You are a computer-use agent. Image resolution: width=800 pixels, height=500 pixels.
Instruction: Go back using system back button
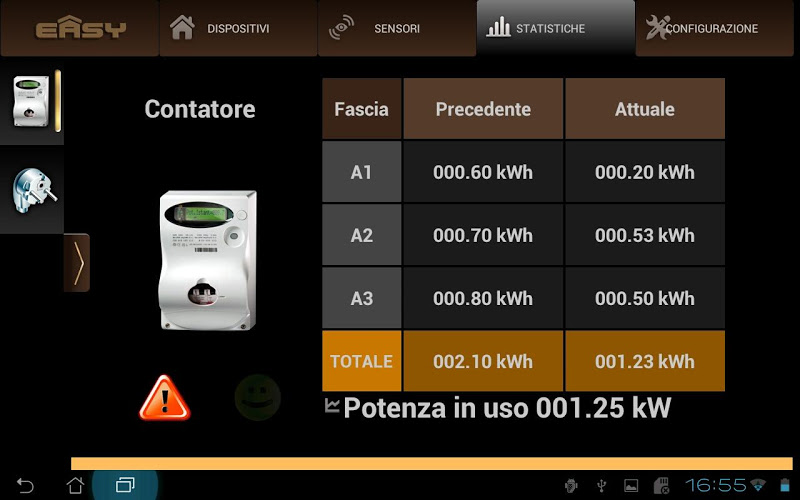coord(25,486)
